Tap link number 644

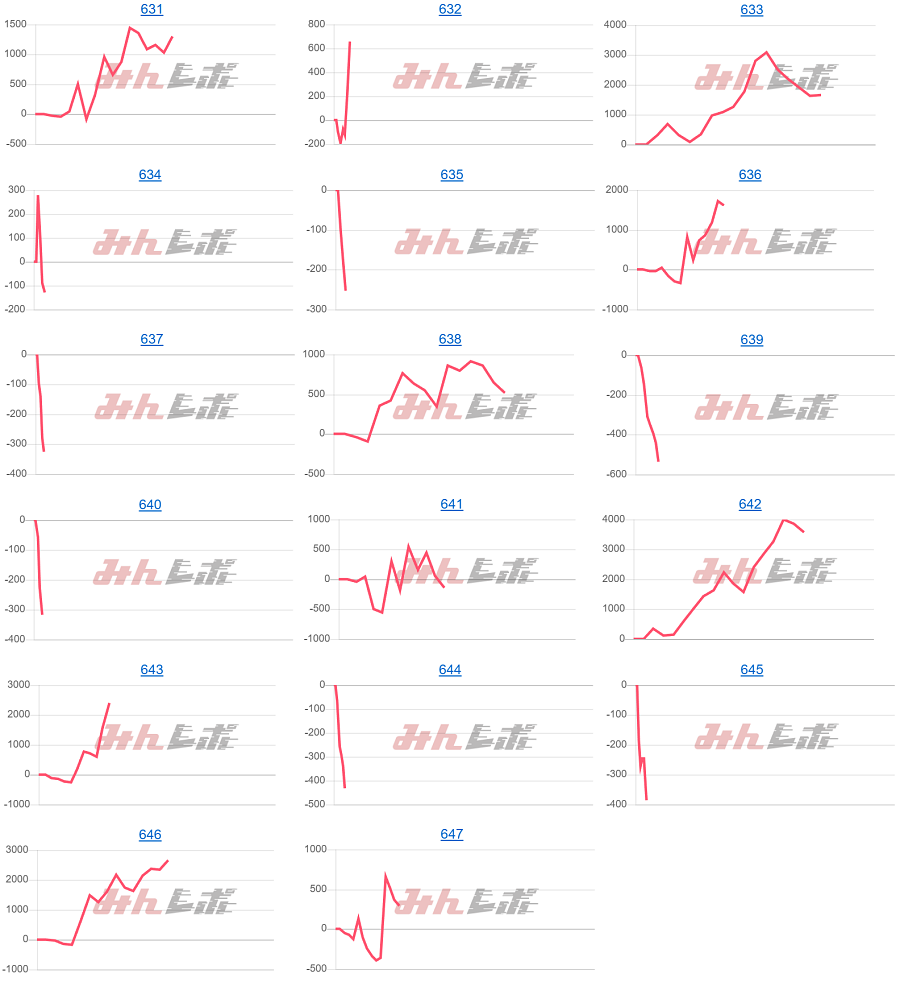click(450, 670)
